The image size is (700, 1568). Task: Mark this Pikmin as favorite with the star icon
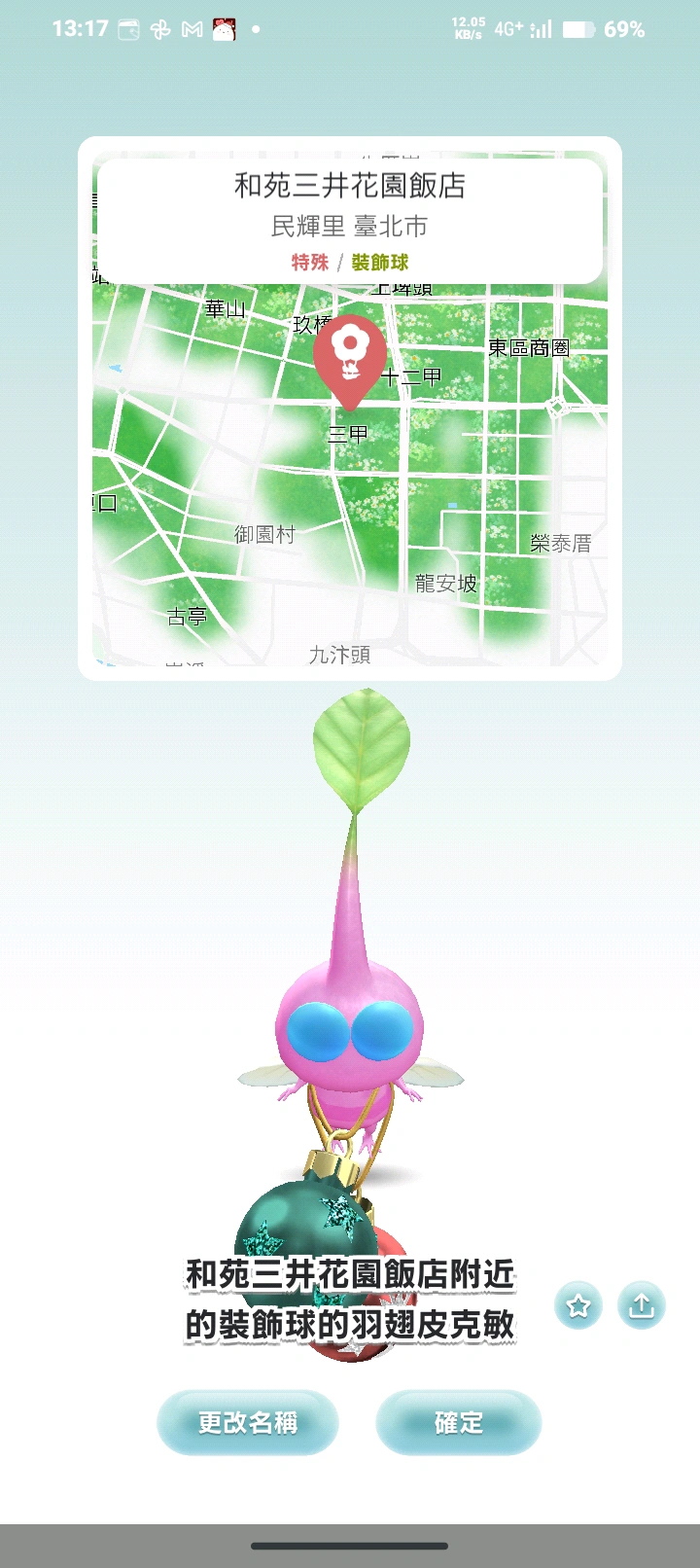tap(578, 1305)
